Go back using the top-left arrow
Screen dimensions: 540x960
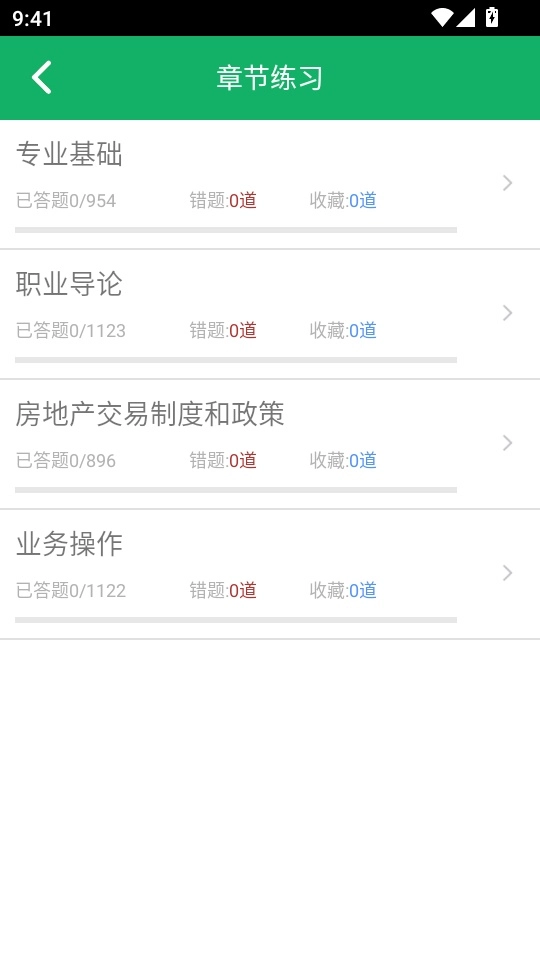click(x=42, y=78)
